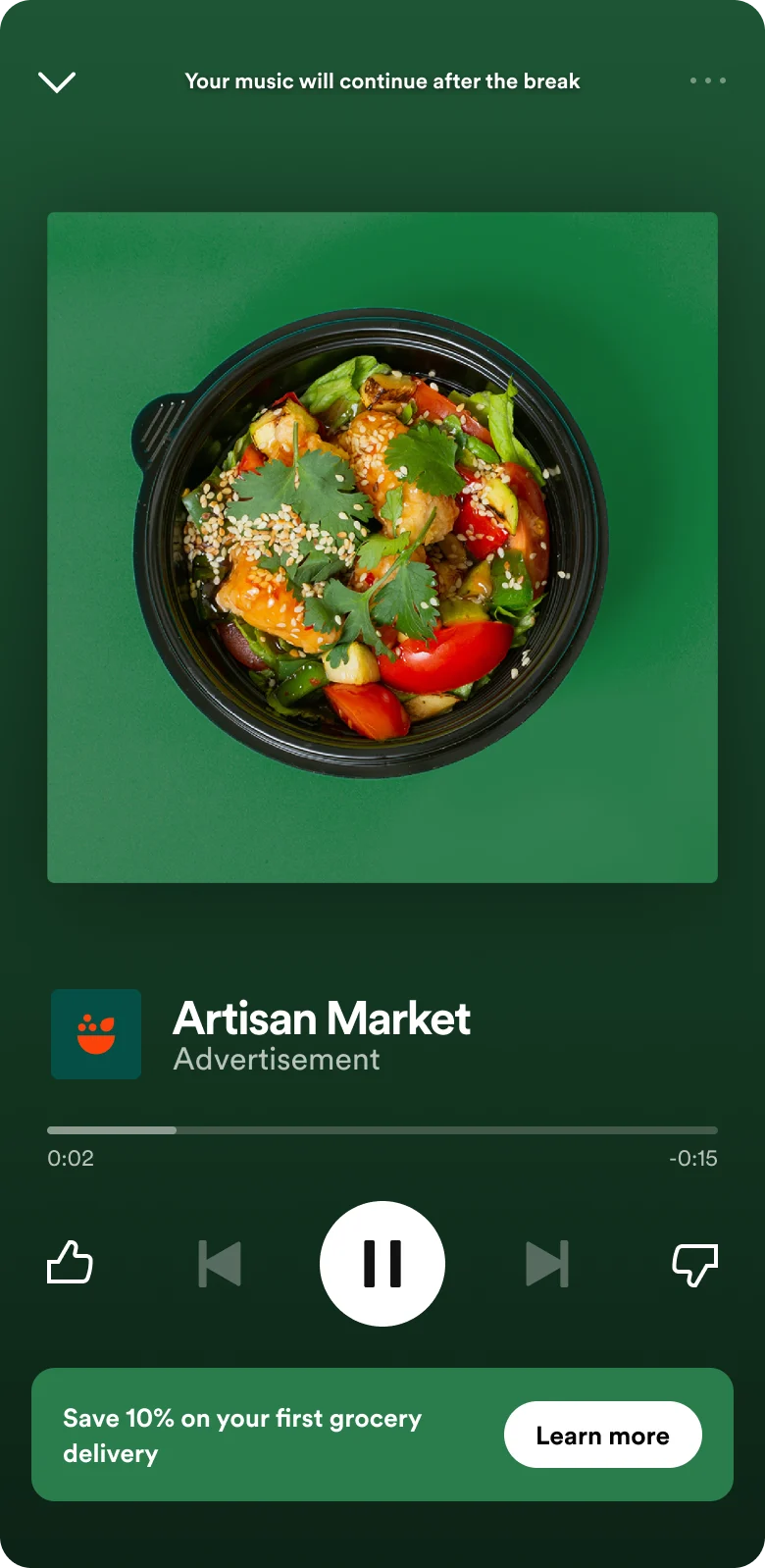Screen dimensions: 765x1568
Task: Tap Learn more about grocery delivery
Action: [x=602, y=1436]
